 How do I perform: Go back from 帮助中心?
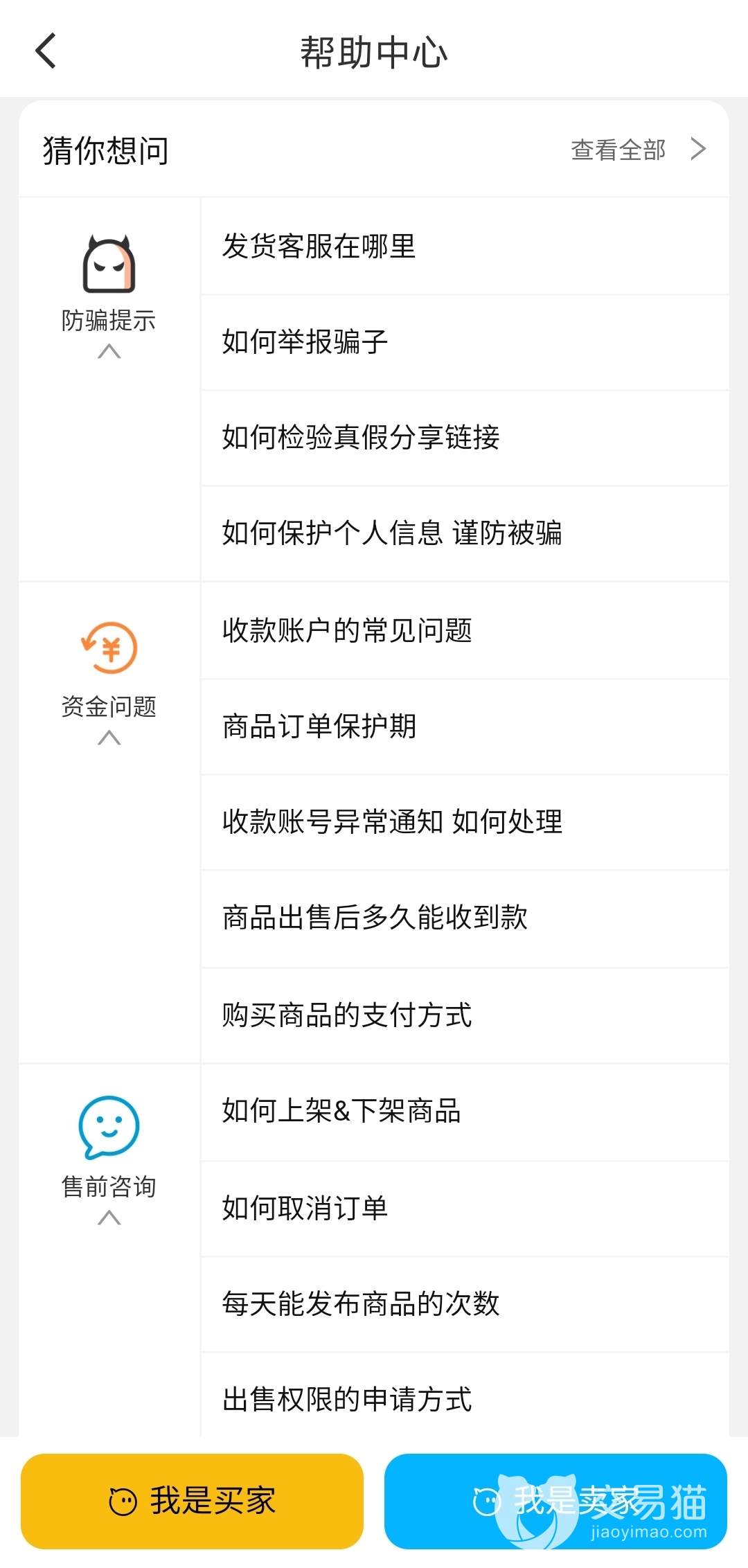click(x=46, y=51)
